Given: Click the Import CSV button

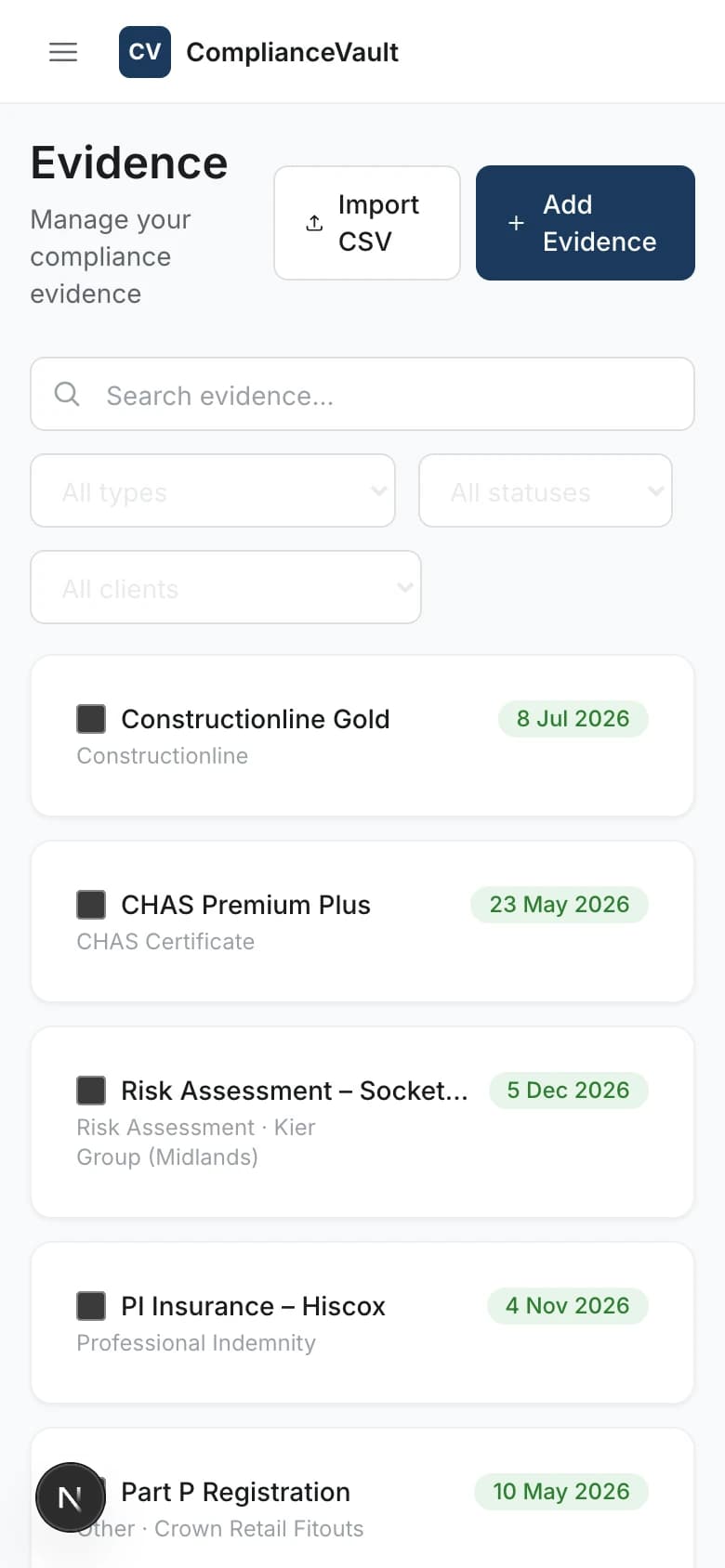Looking at the screenshot, I should coord(366,223).
